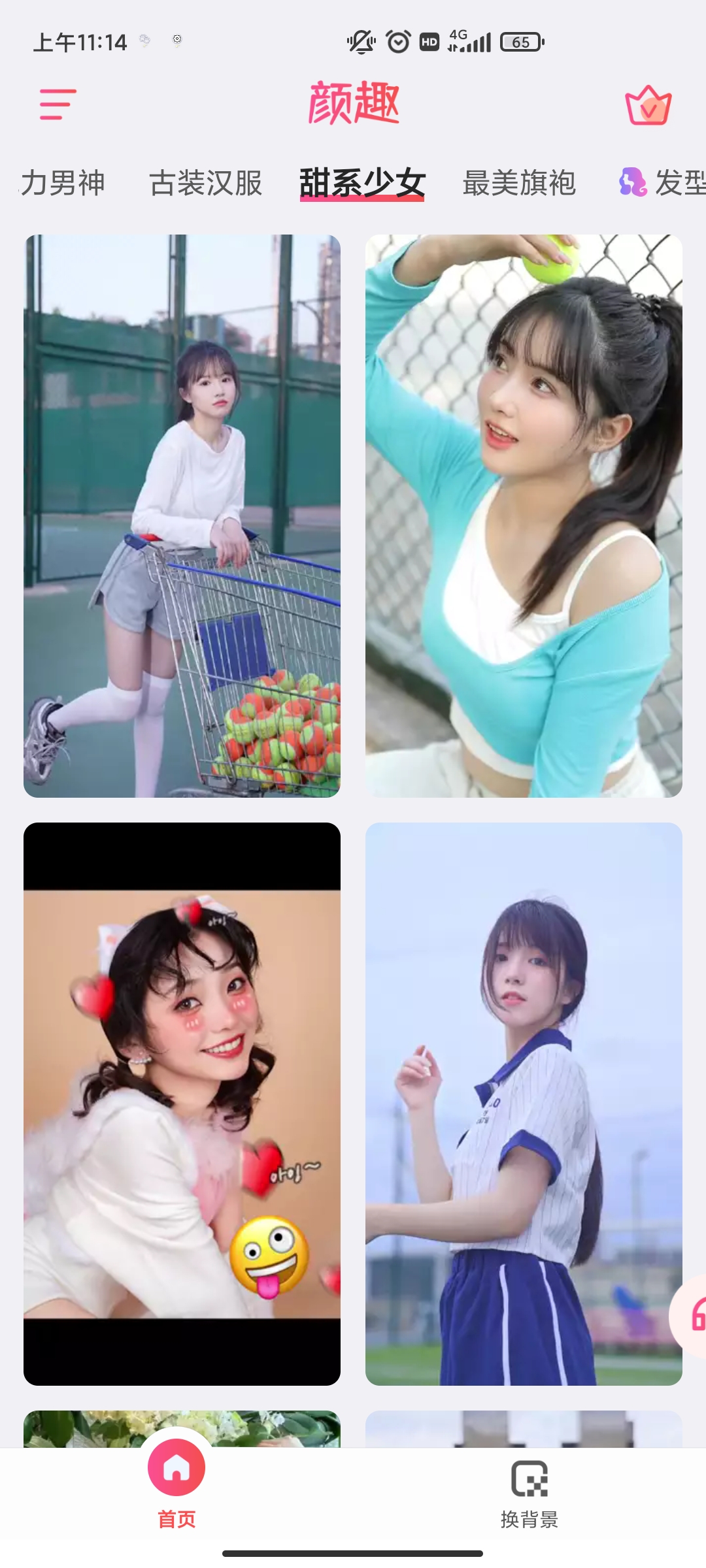Screen dimensions: 706x1568
Task: Open the hamburger menu
Action: [x=58, y=105]
